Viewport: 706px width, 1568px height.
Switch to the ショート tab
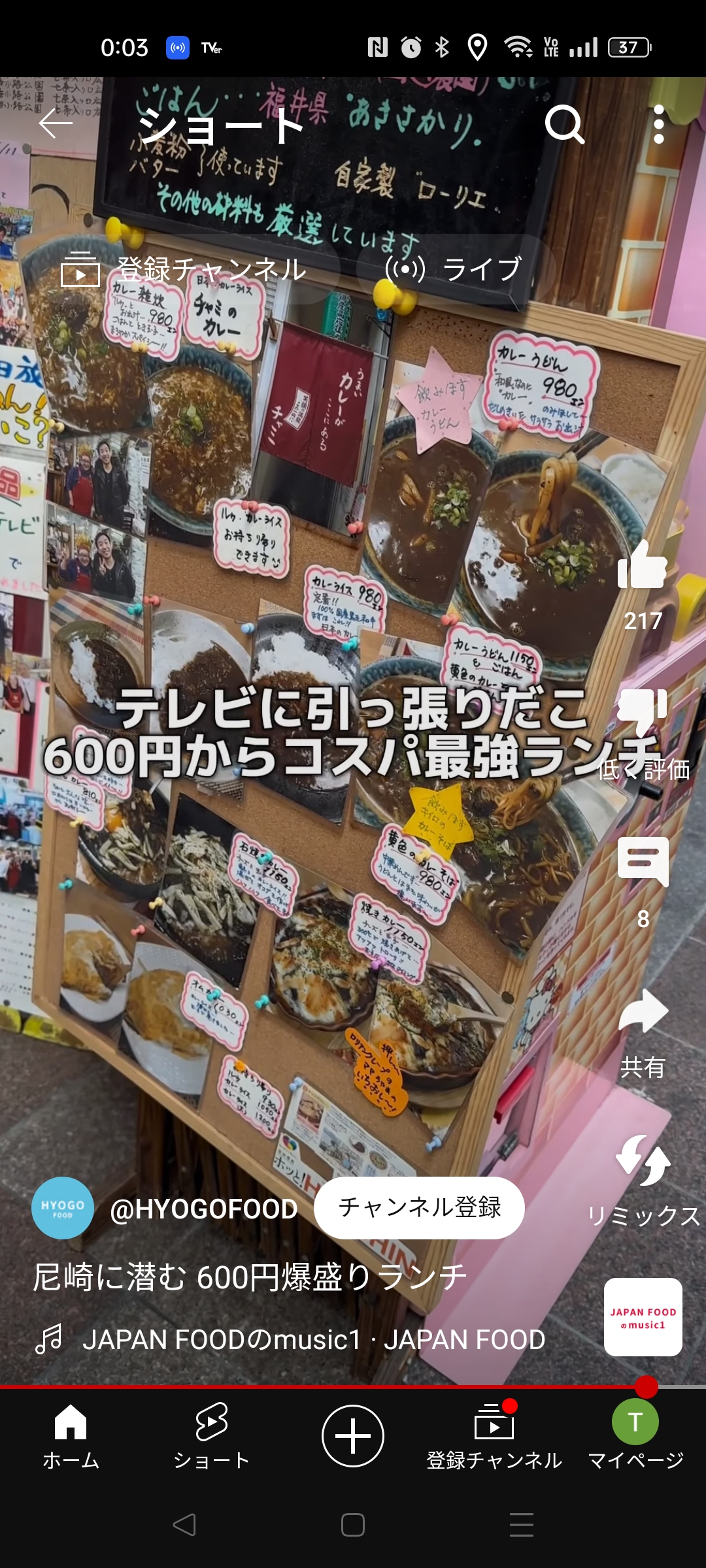point(212,1435)
